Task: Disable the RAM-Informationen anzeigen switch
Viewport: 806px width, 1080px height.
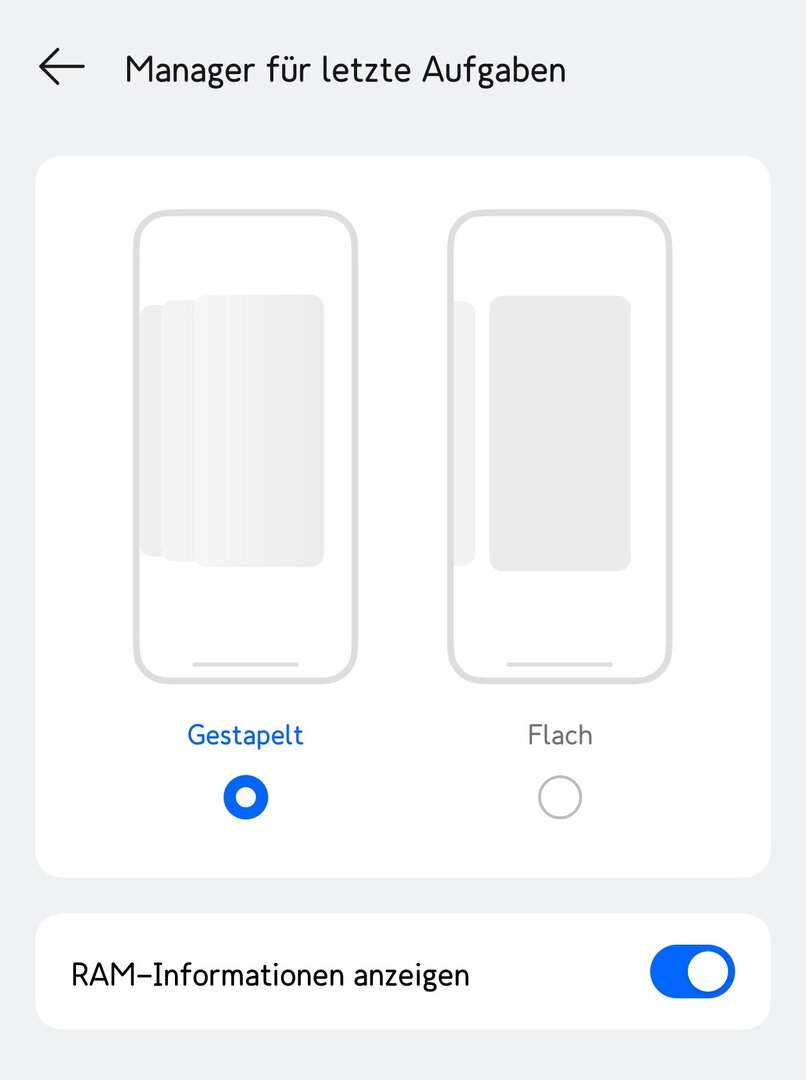Action: pos(692,971)
